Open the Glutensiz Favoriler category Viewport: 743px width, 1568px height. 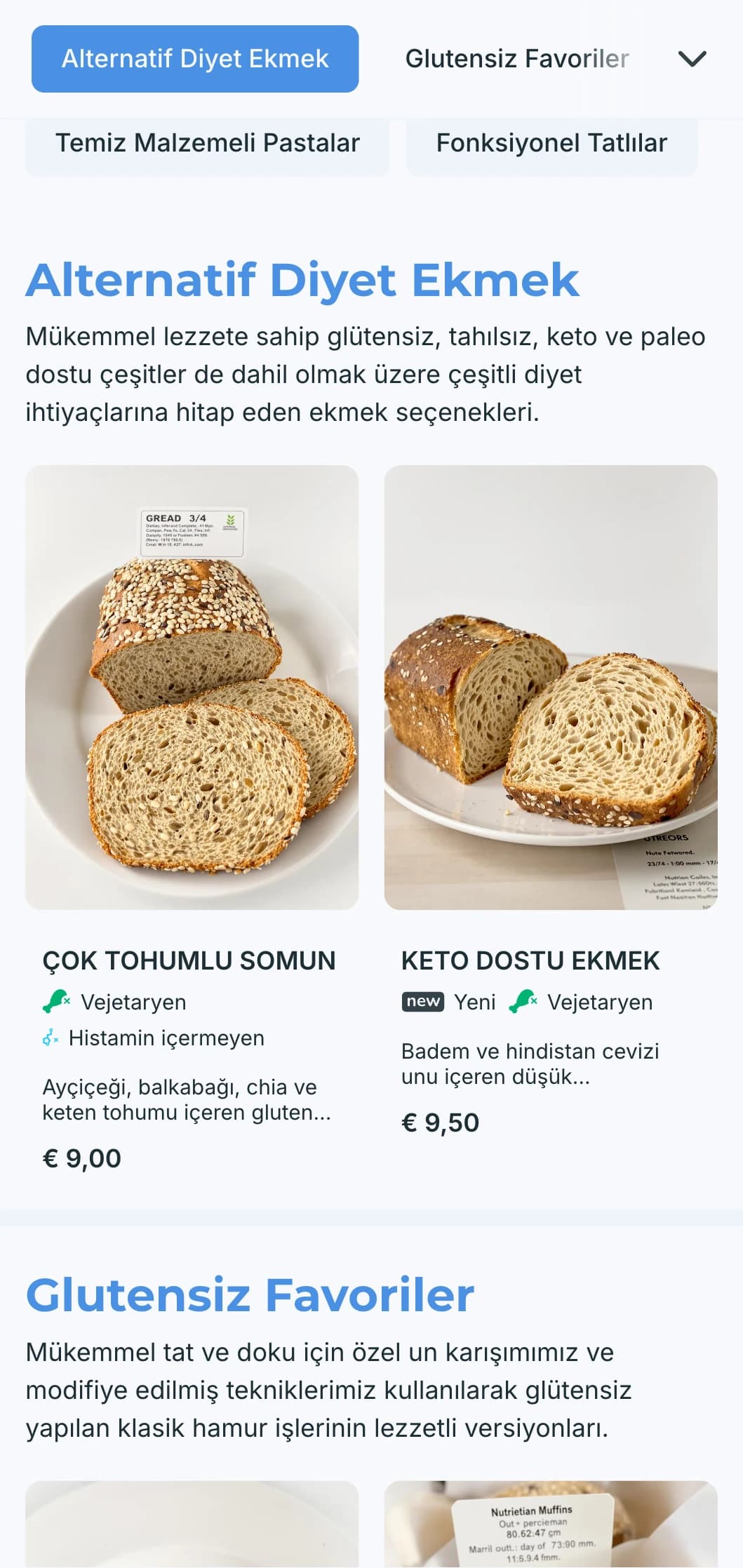517,59
